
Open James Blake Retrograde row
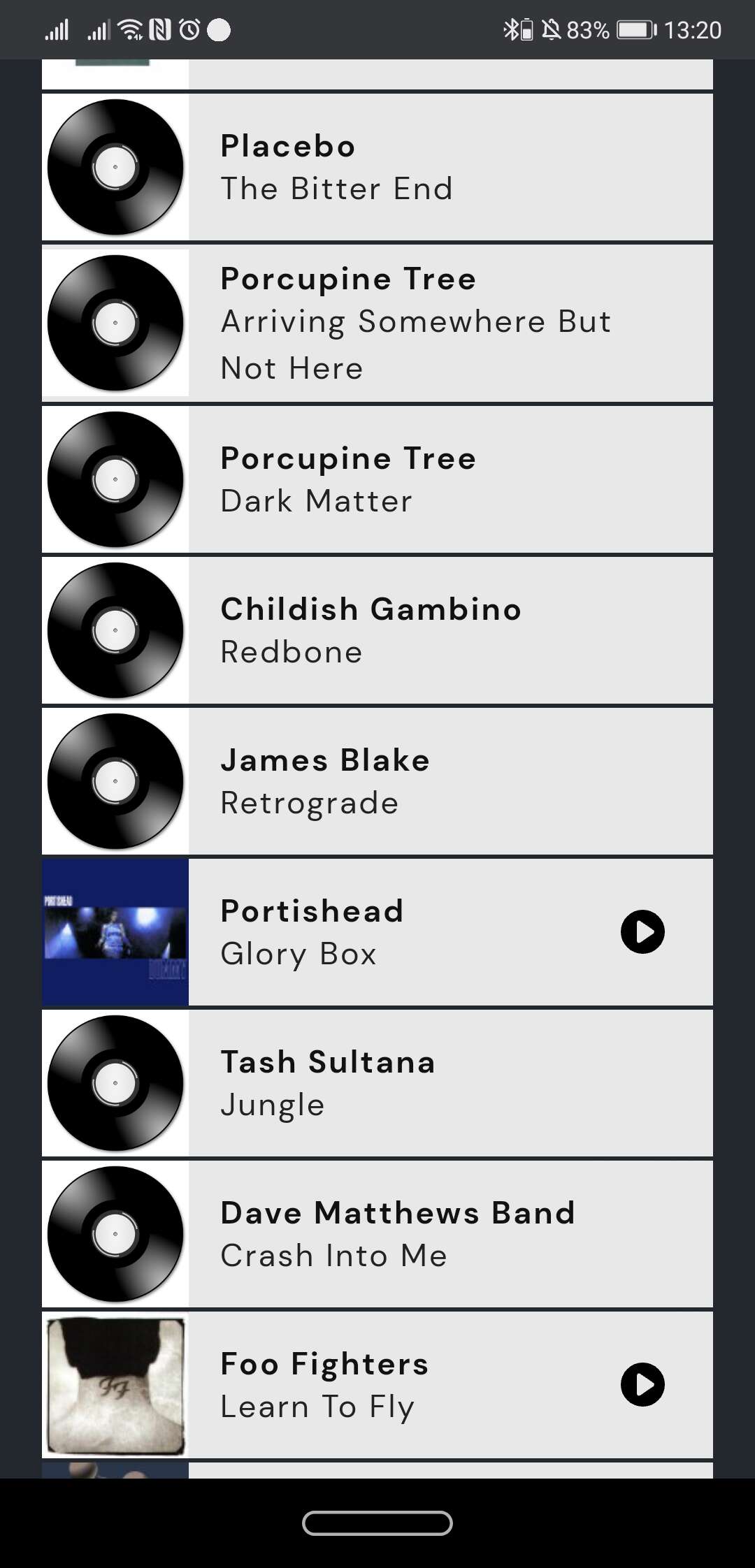(x=377, y=781)
